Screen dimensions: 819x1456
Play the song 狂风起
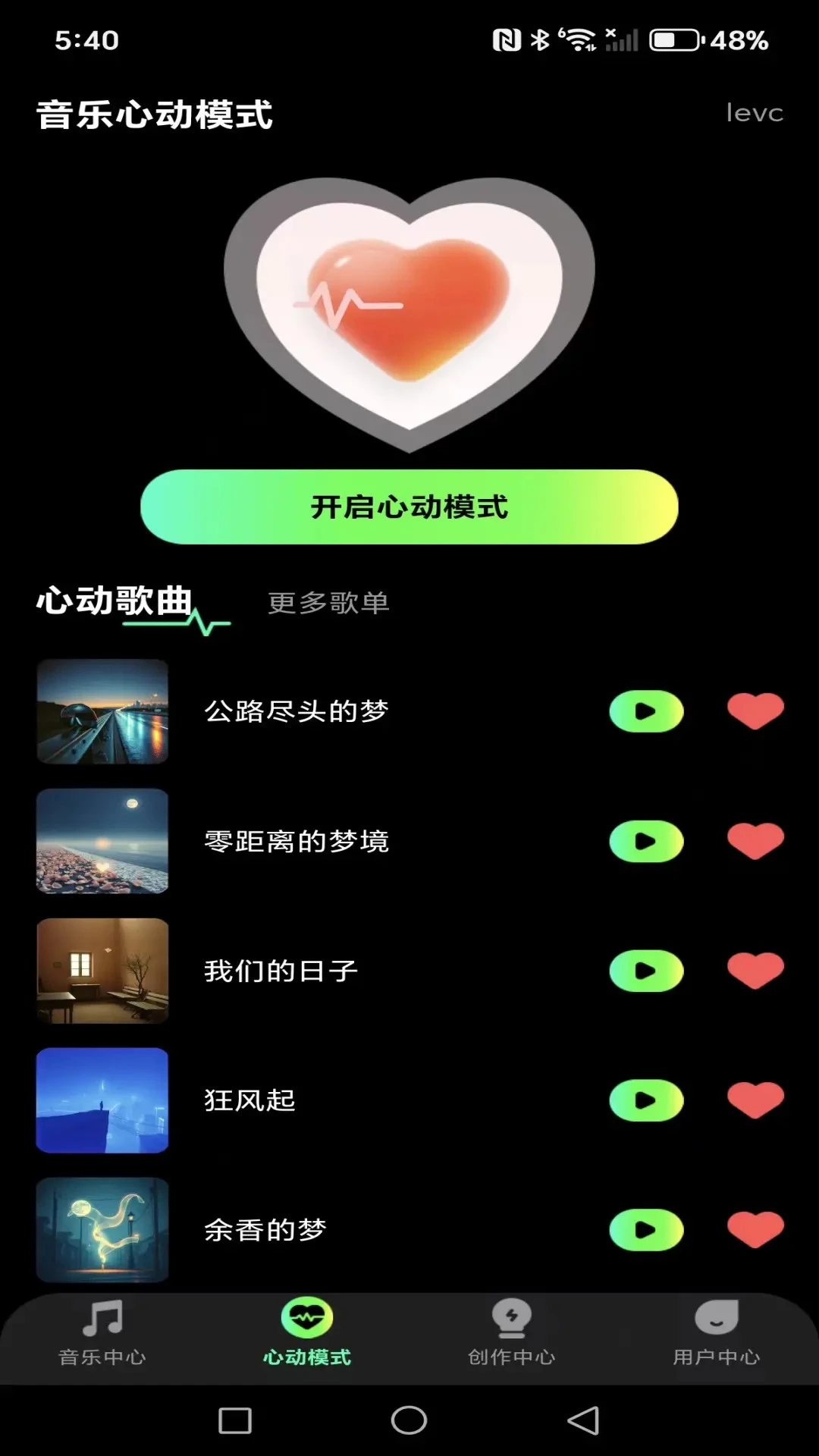pos(646,1100)
